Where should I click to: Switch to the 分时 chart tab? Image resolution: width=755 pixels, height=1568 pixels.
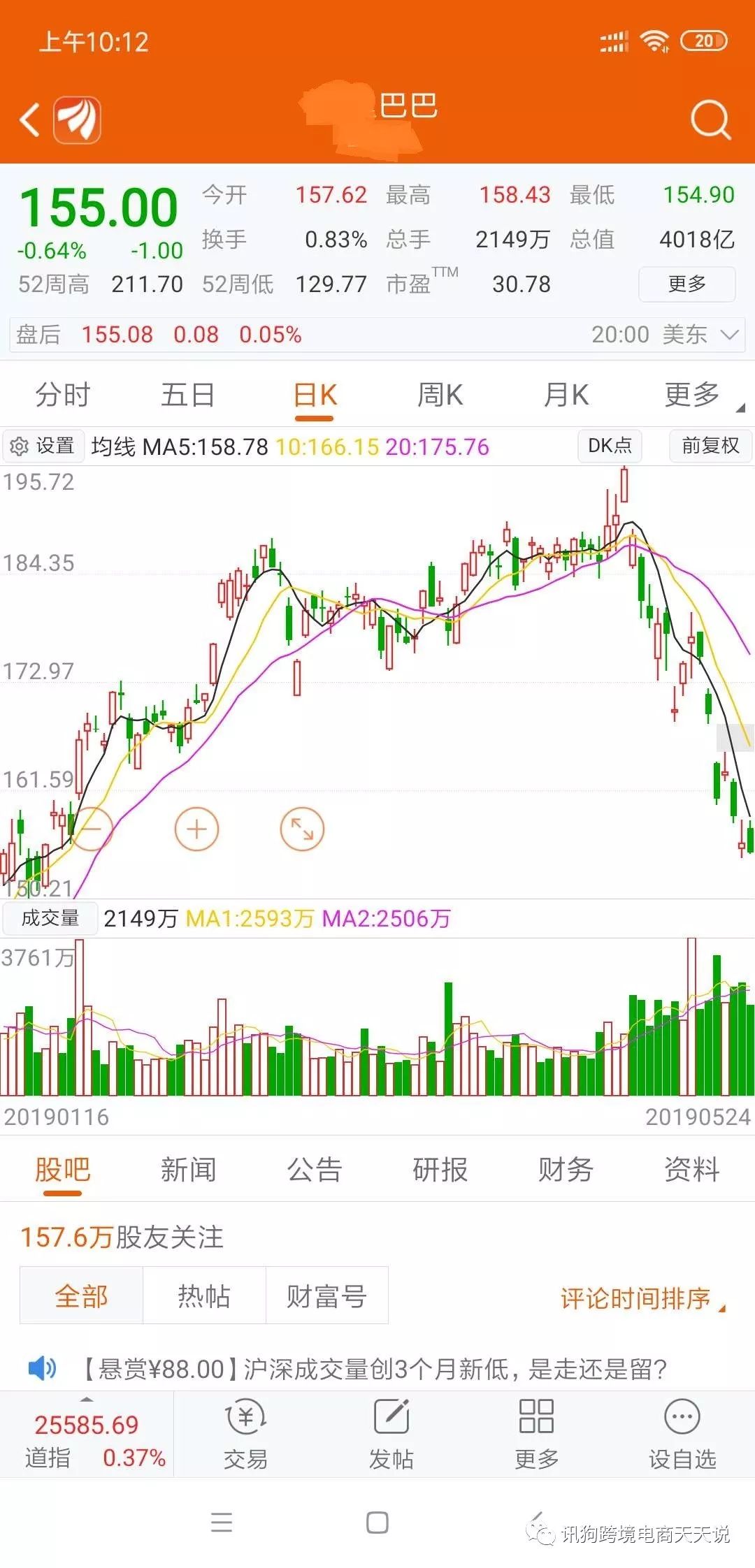coord(63,395)
